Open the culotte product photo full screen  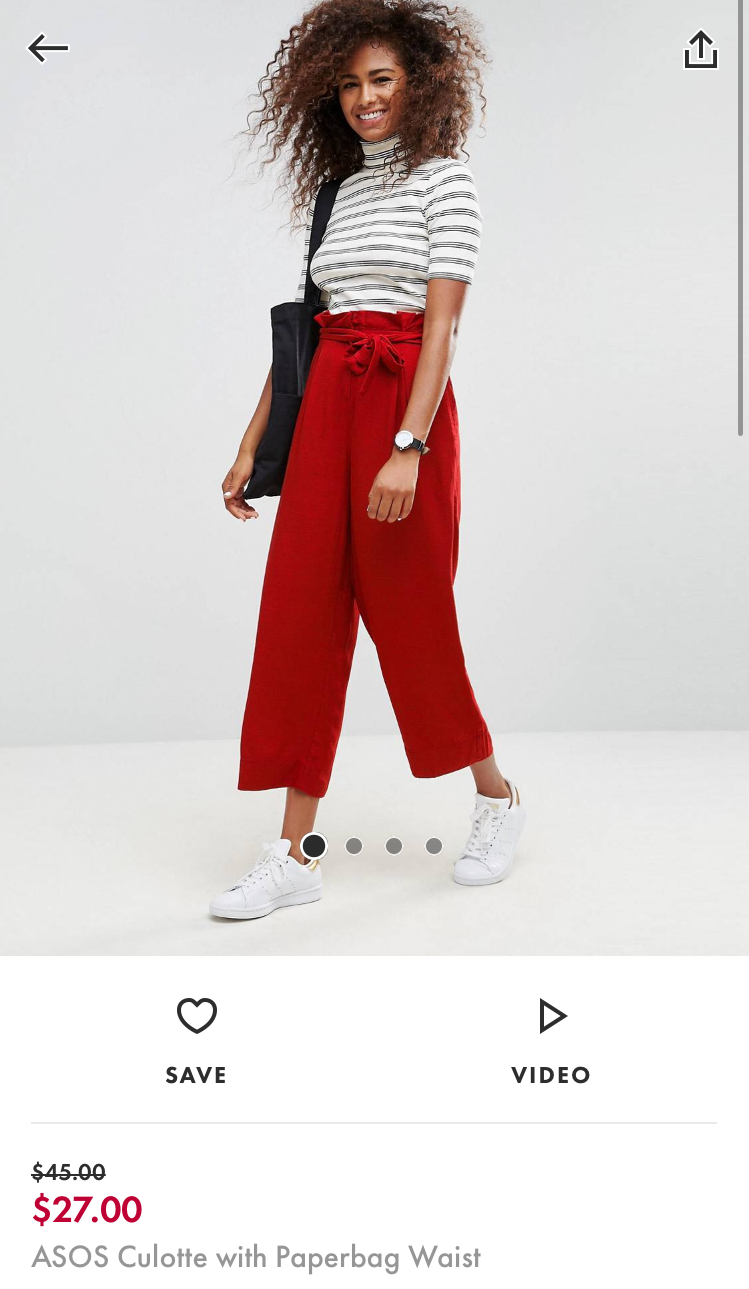[x=374, y=450]
